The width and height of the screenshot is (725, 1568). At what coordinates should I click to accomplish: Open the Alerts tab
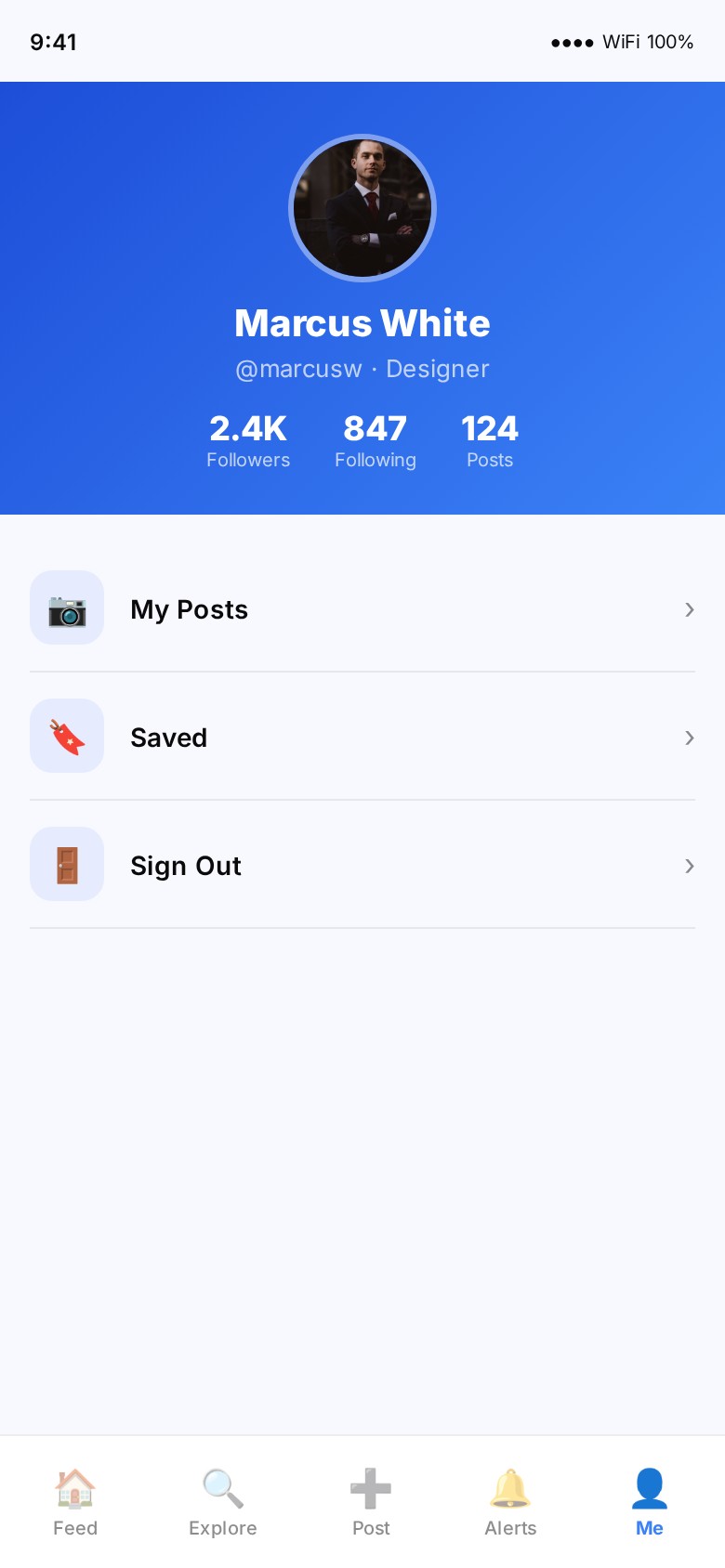point(510,1502)
